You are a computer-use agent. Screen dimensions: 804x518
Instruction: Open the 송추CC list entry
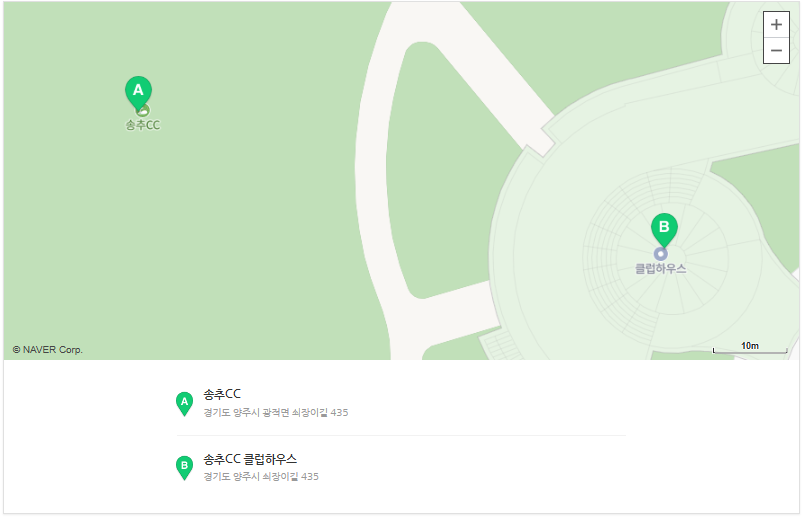pos(222,394)
